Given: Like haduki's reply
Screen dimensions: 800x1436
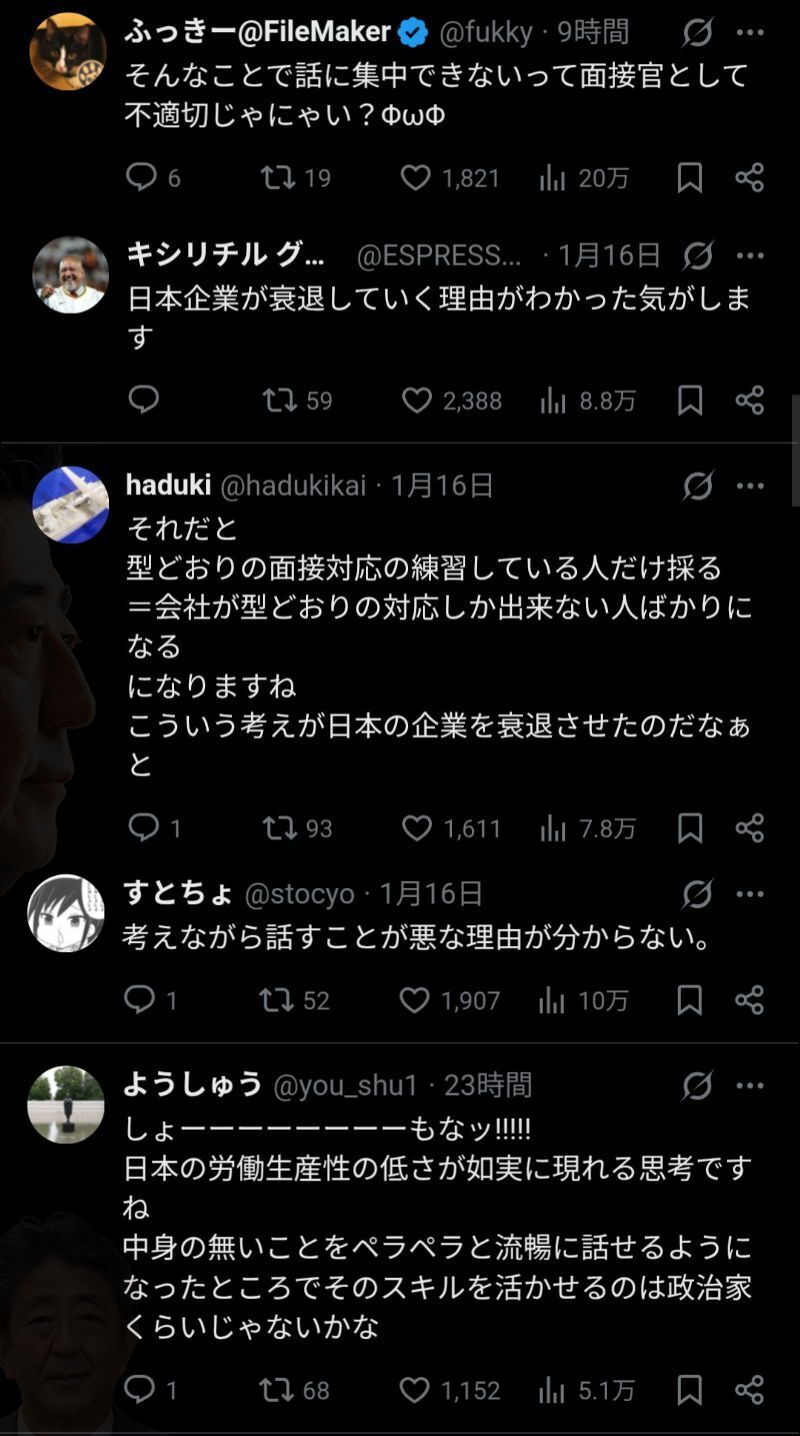Looking at the screenshot, I should (x=416, y=828).
